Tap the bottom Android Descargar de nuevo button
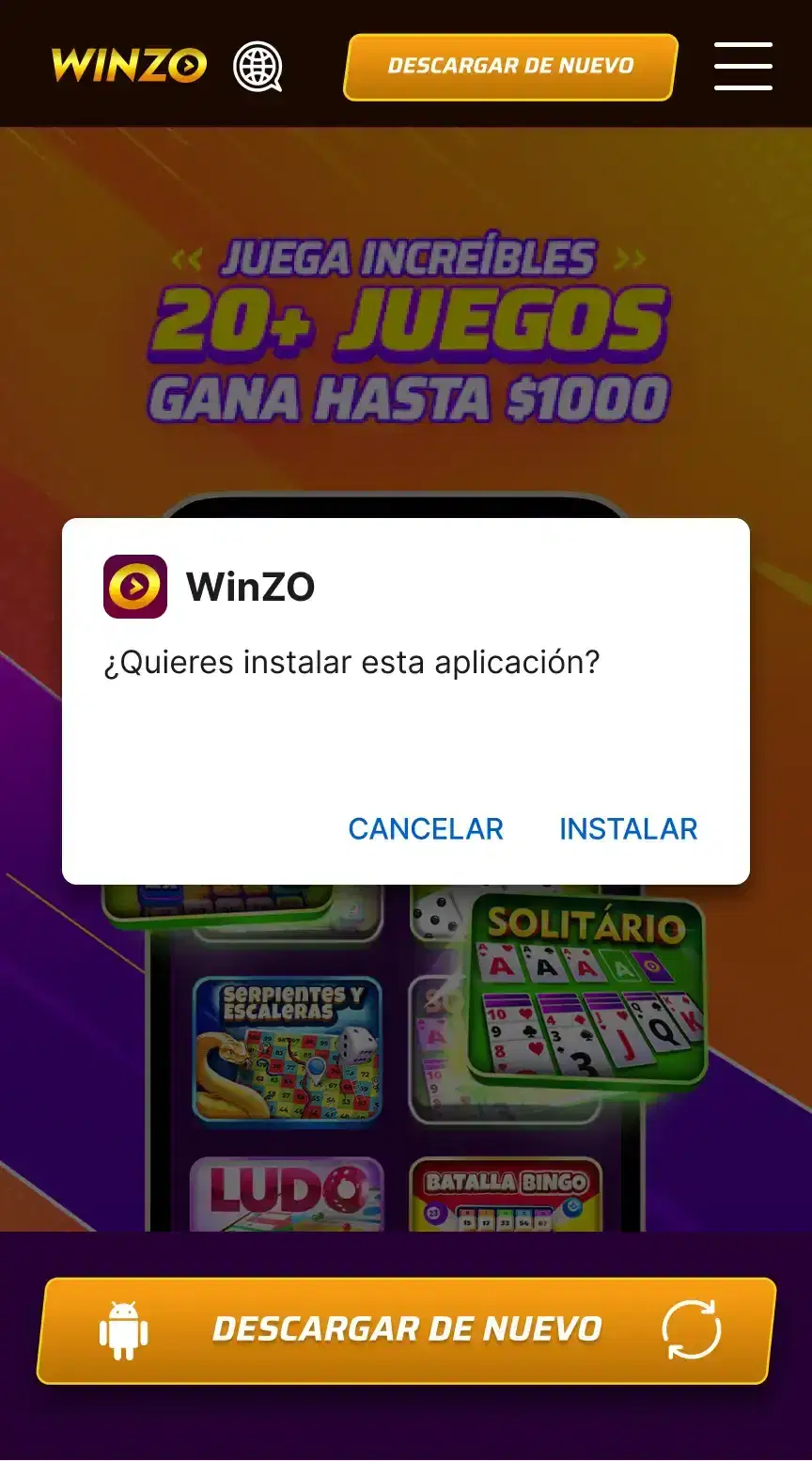The image size is (812, 1461). [x=407, y=1329]
